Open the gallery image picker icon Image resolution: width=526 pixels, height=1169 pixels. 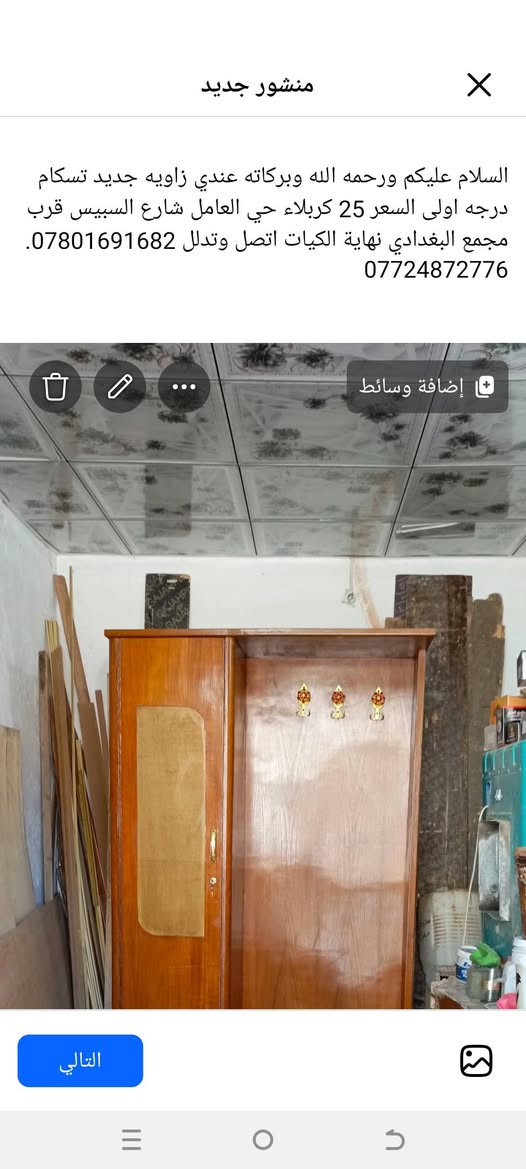[476, 1061]
